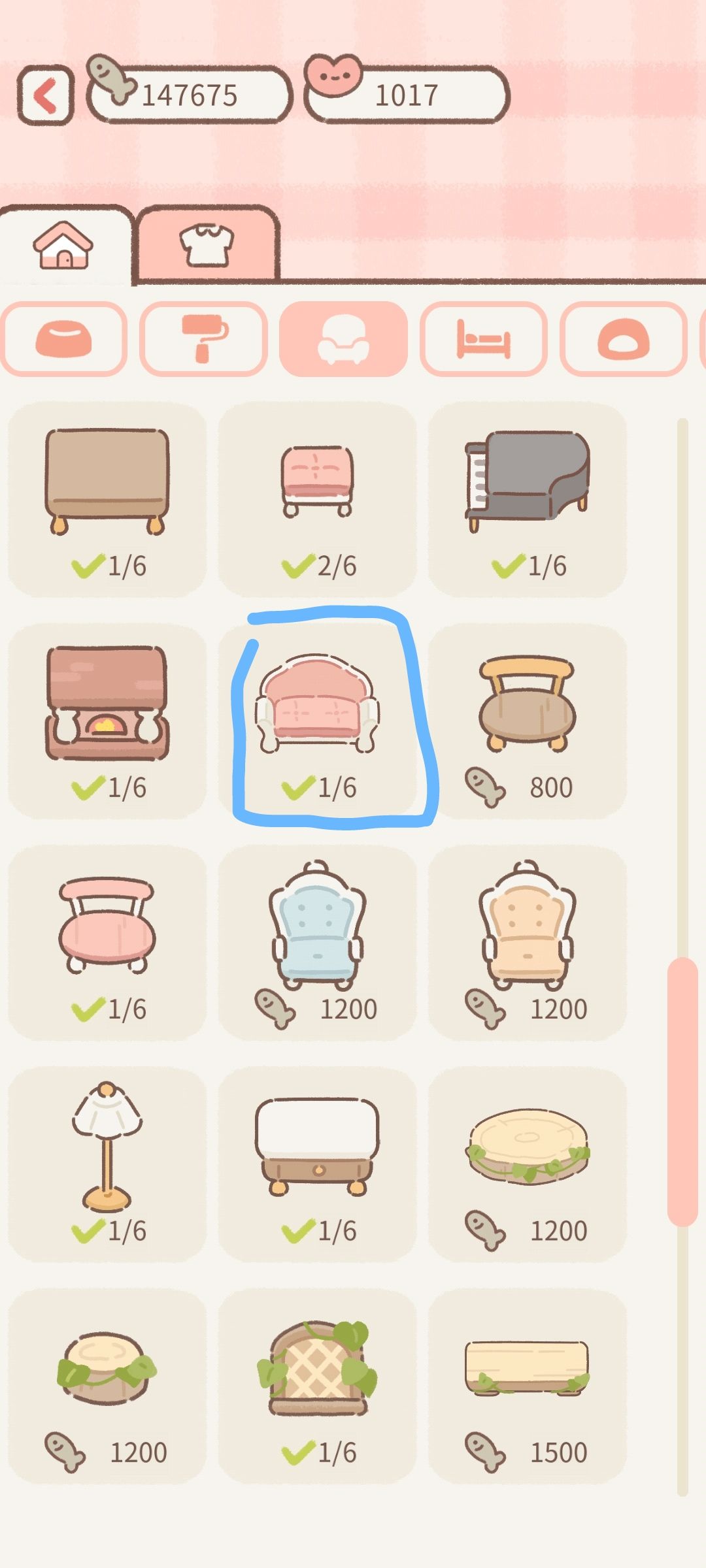Open the pet bowl category
706x1568 pixels.
coord(62,340)
